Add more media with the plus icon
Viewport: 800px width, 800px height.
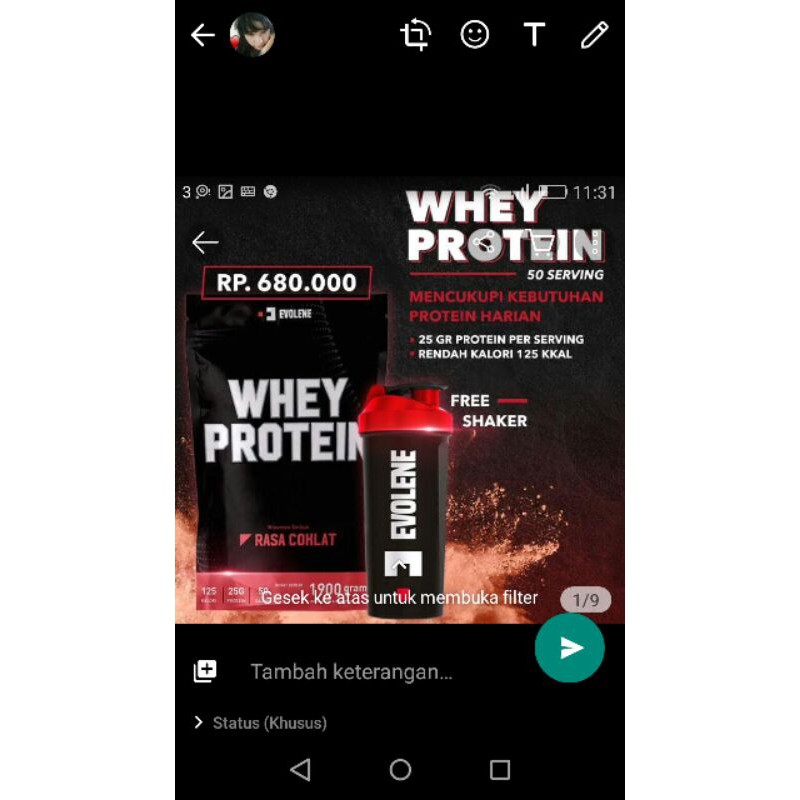(205, 671)
